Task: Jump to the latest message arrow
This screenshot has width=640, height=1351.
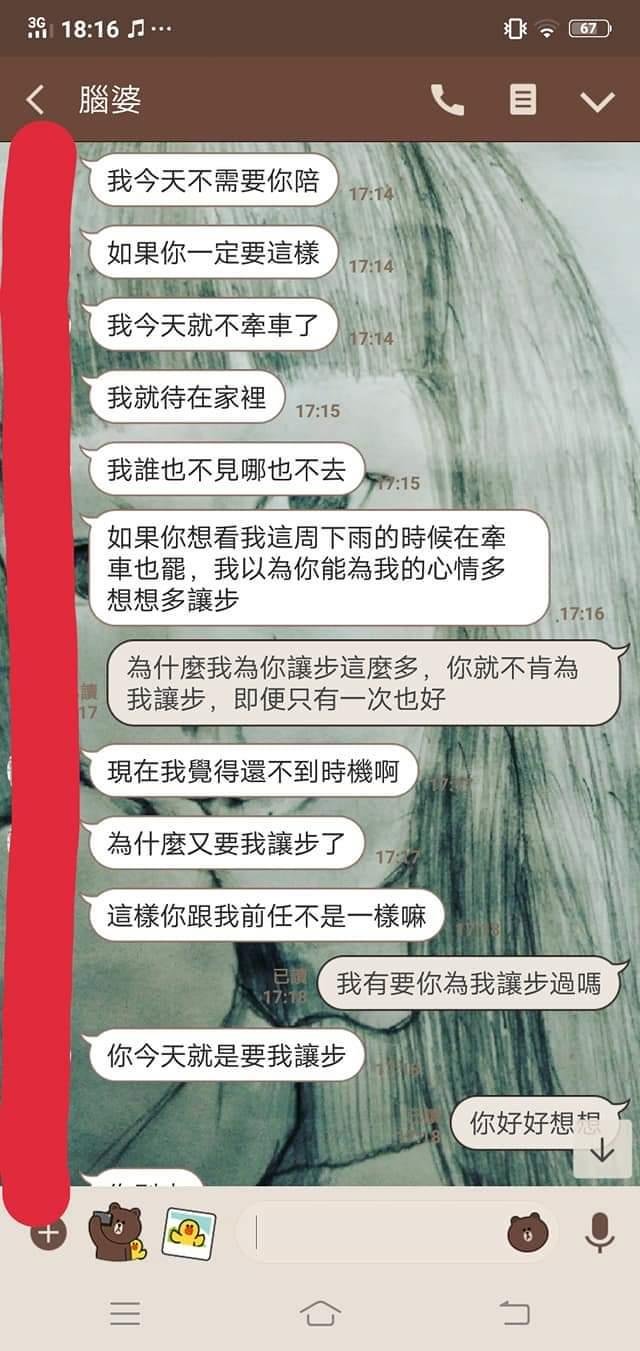Action: point(602,1151)
